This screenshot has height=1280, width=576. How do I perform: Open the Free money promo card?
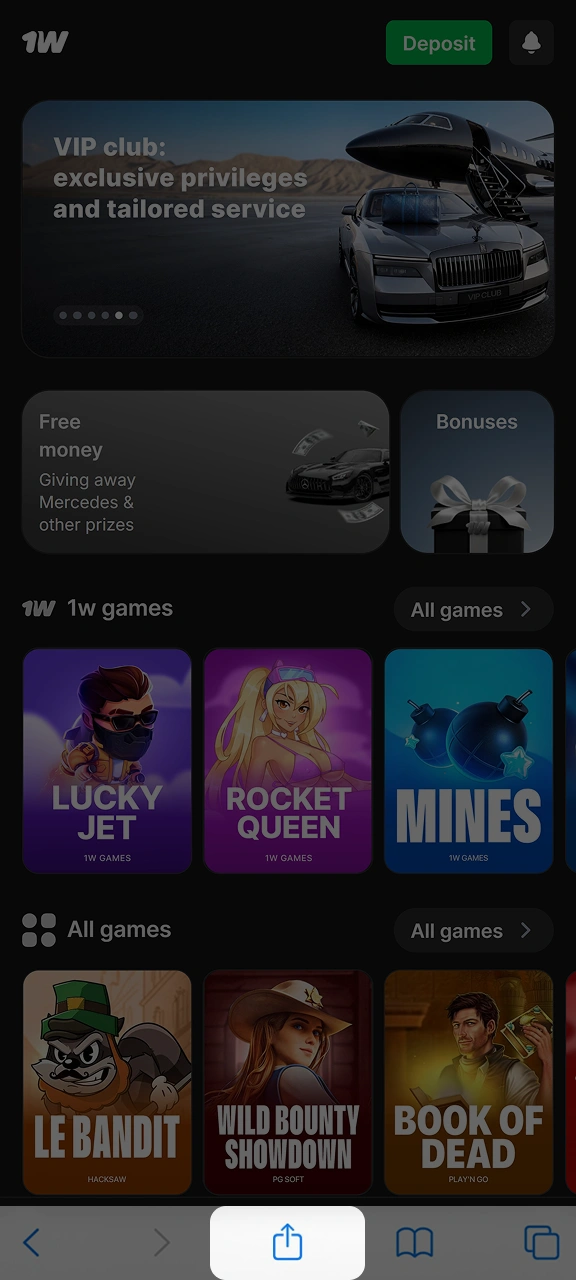pos(206,472)
